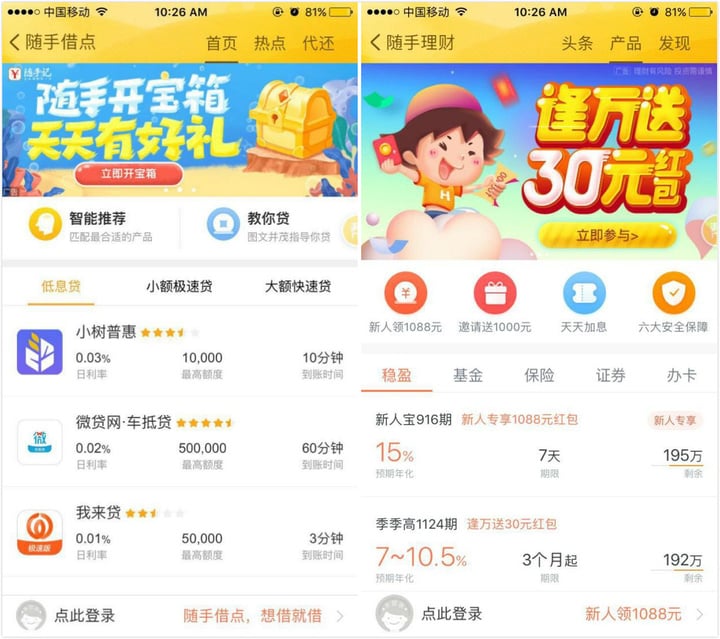720x639 pixels.
Task: Open the 我来贷 loan row
Action: point(179,532)
